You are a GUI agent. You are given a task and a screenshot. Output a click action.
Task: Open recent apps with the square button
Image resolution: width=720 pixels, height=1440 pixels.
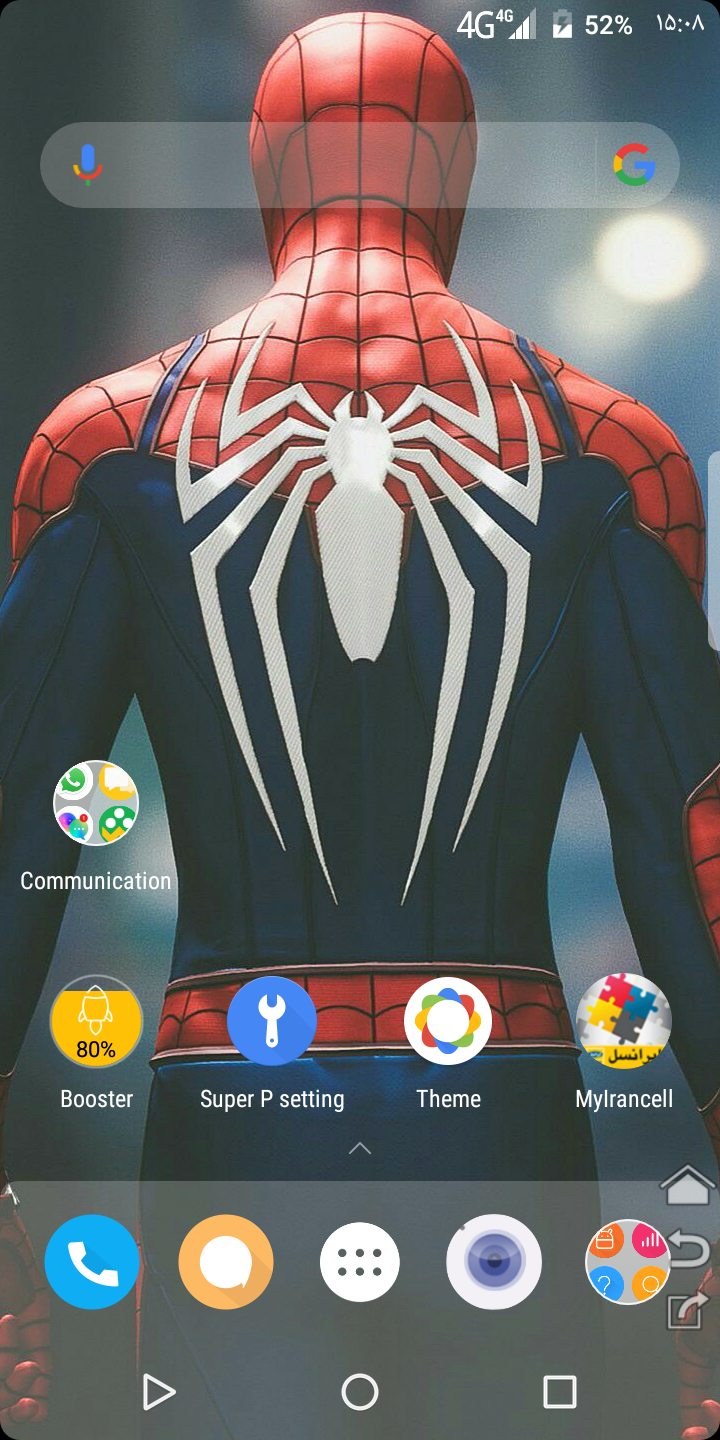coord(560,1392)
